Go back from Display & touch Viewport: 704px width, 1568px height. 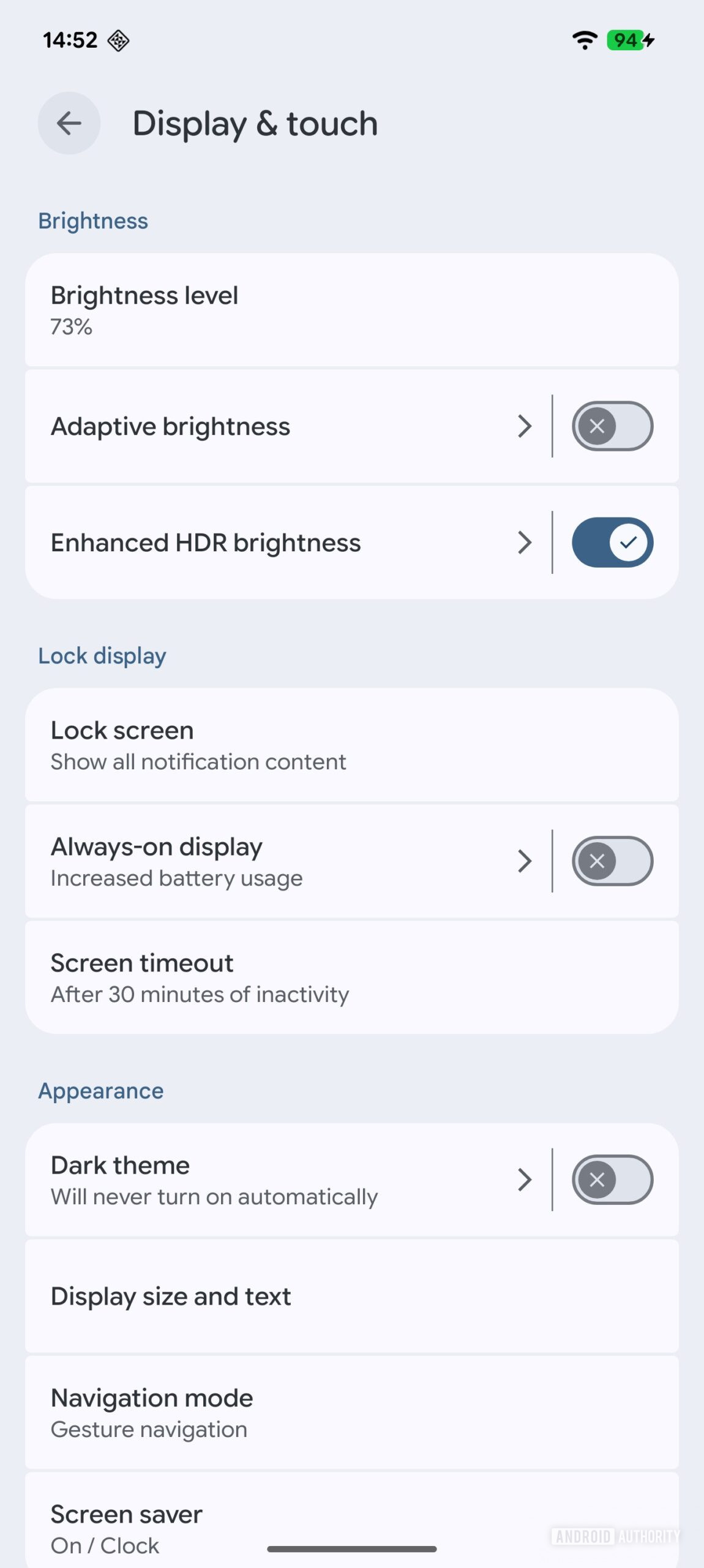(69, 123)
